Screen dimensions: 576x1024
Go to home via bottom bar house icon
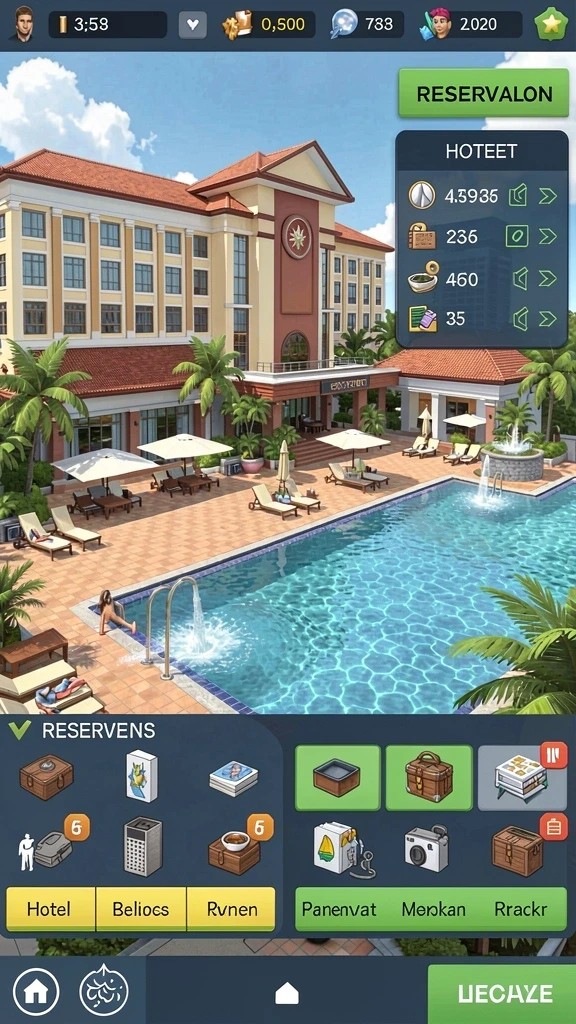pos(35,992)
